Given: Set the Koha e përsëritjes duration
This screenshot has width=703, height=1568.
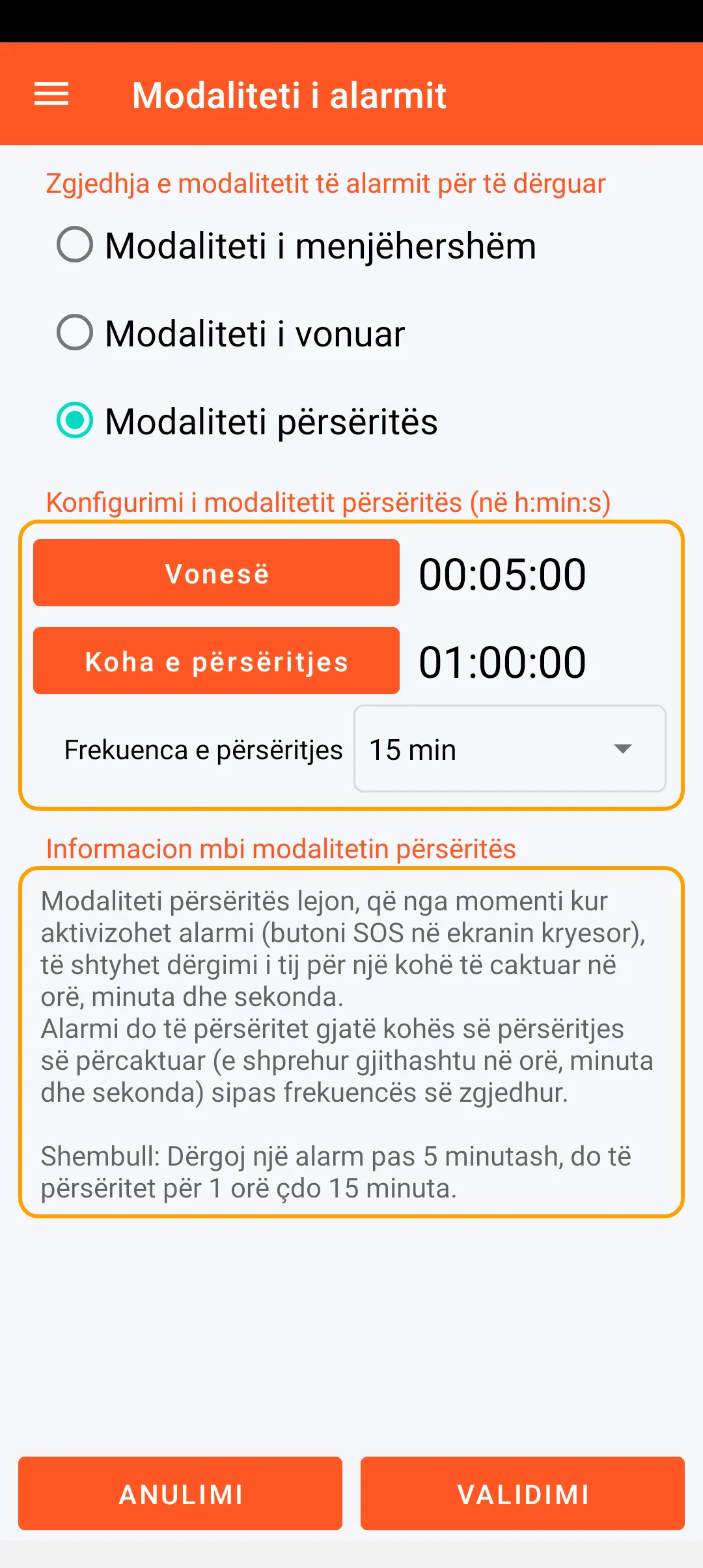Looking at the screenshot, I should tap(216, 661).
